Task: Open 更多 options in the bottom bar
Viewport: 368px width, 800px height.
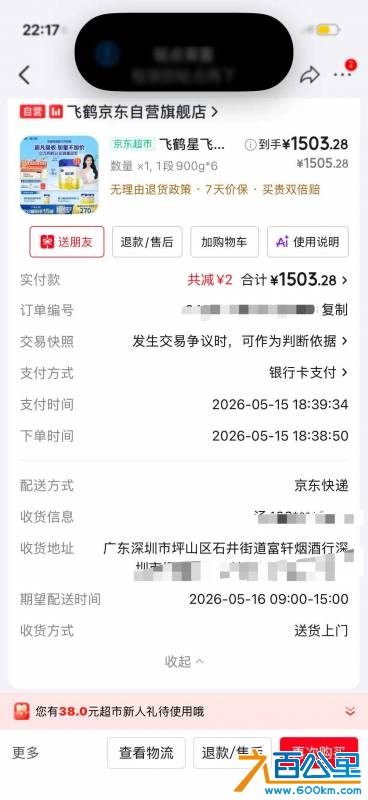Action: tap(26, 752)
